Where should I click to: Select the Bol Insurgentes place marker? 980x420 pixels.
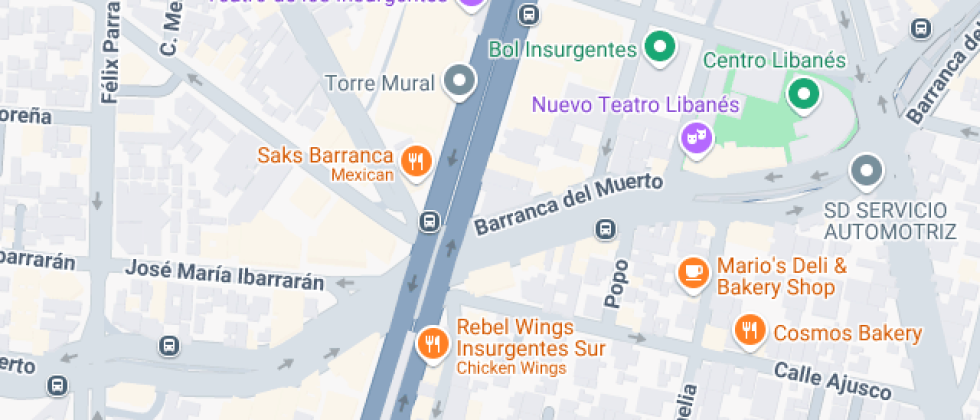658,46
